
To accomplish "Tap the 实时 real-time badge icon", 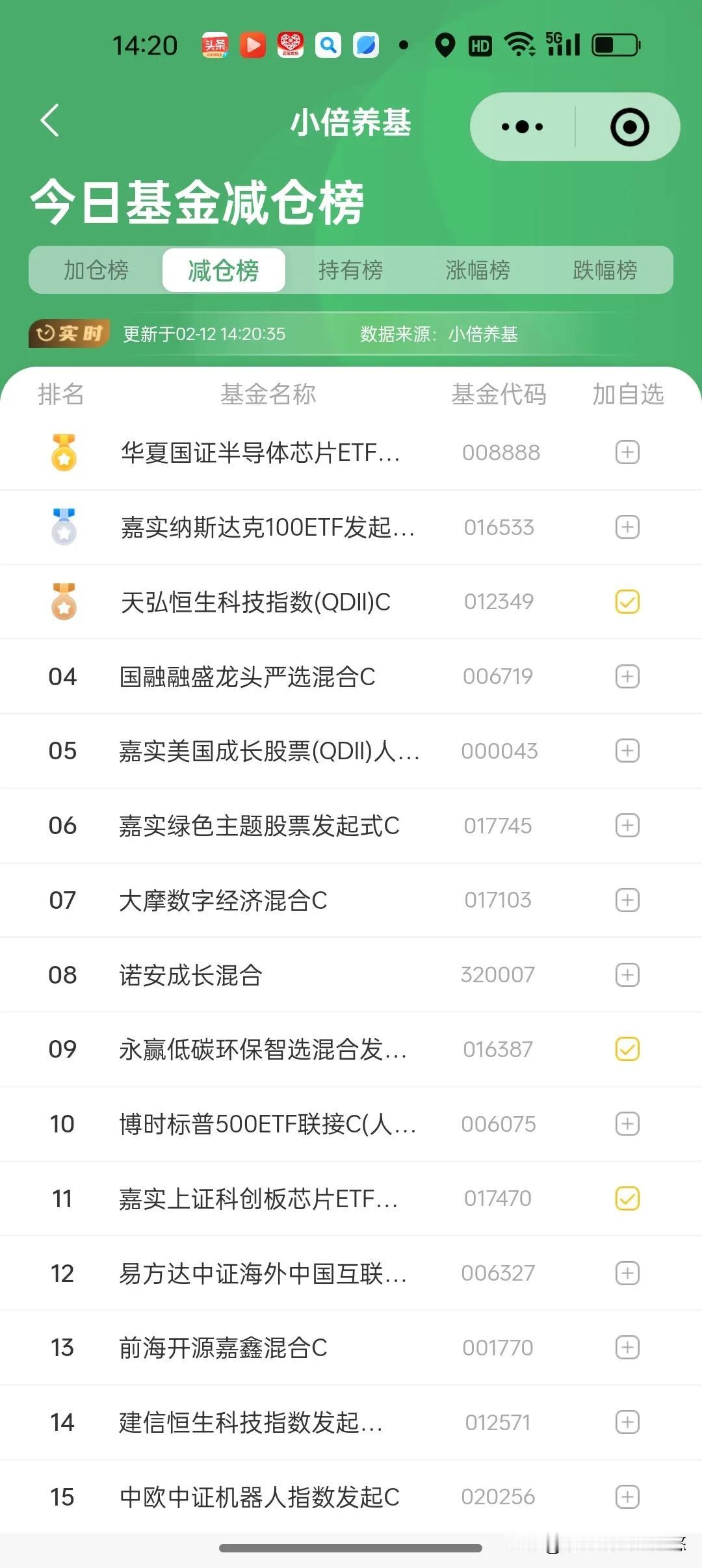I will click(68, 333).
